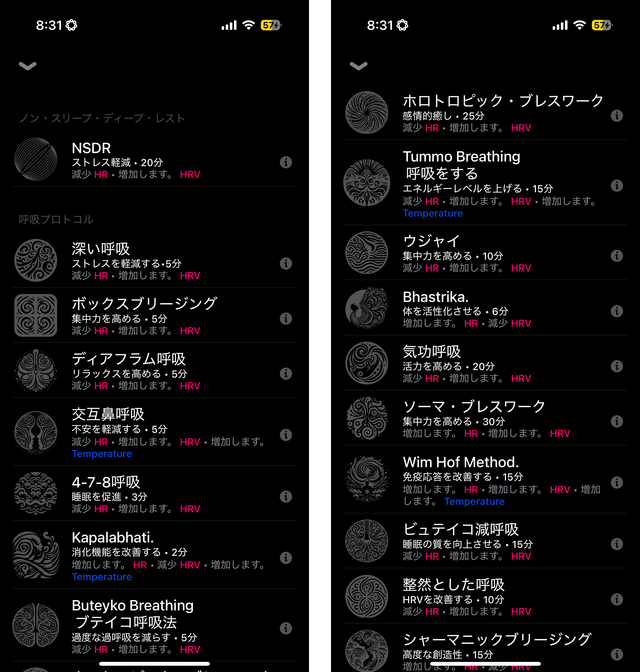640x672 pixels.
Task: View info for ディアフラム呼吸
Action: pos(286,373)
